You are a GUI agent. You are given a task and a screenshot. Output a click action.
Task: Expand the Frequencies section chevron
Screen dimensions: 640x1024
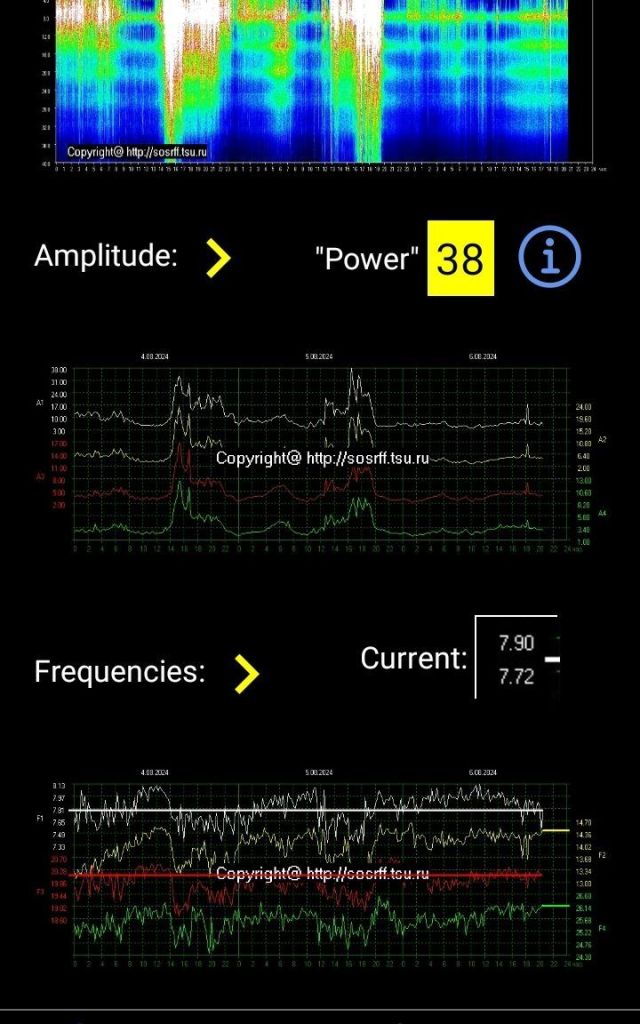point(246,674)
